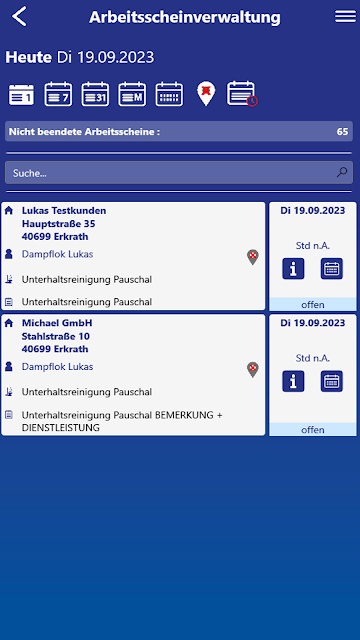Open the Lukas Testkunden work order card
The height and width of the screenshot is (640, 360).
133,256
